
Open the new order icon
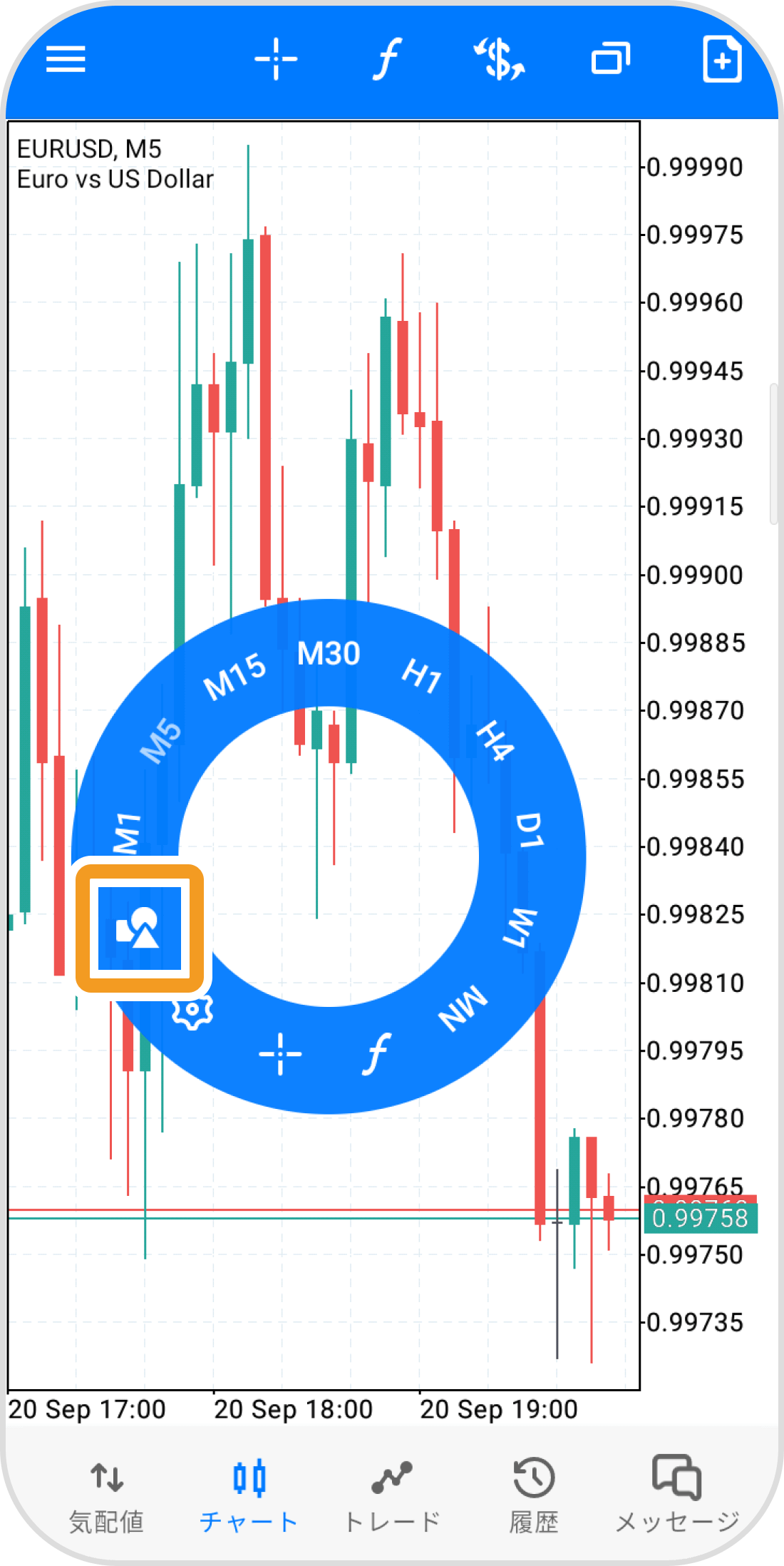722,58
